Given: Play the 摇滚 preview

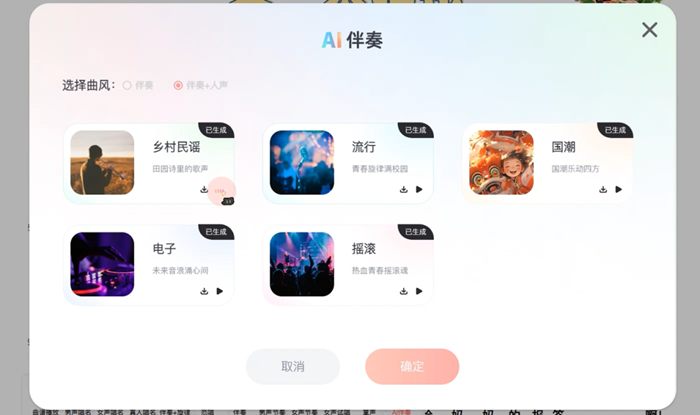Looking at the screenshot, I should 419,291.
